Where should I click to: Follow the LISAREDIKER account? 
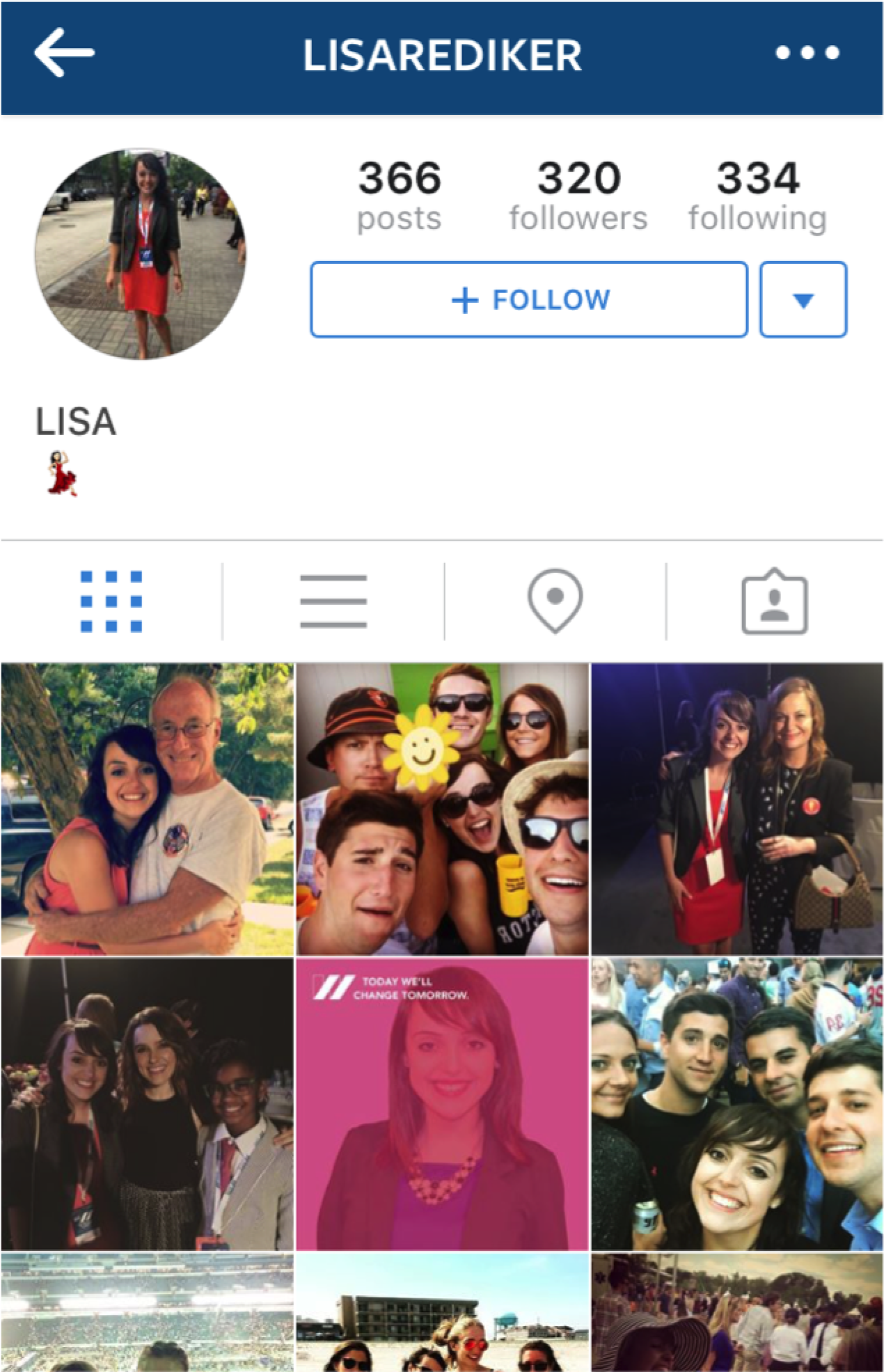(529, 300)
